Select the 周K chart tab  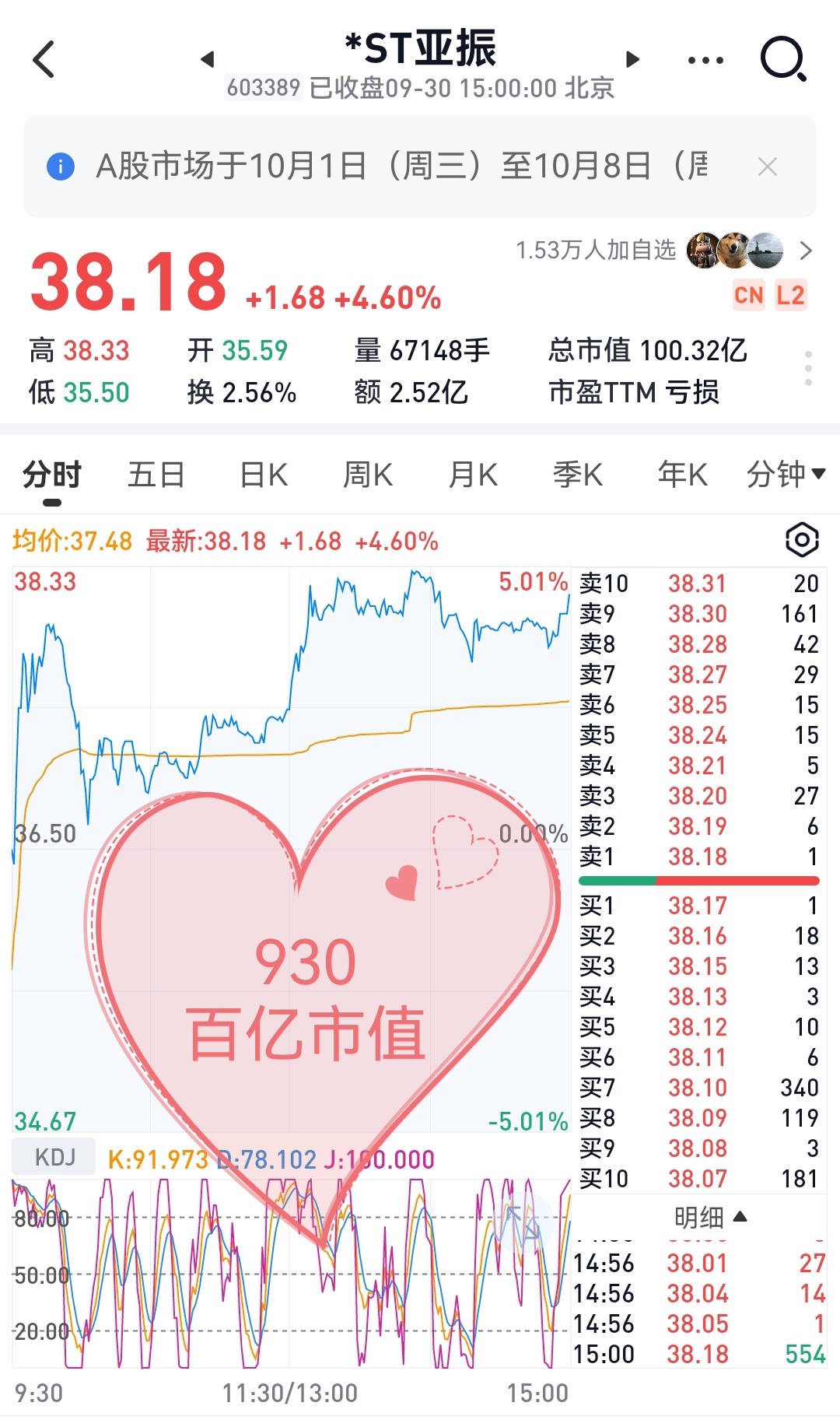(368, 475)
